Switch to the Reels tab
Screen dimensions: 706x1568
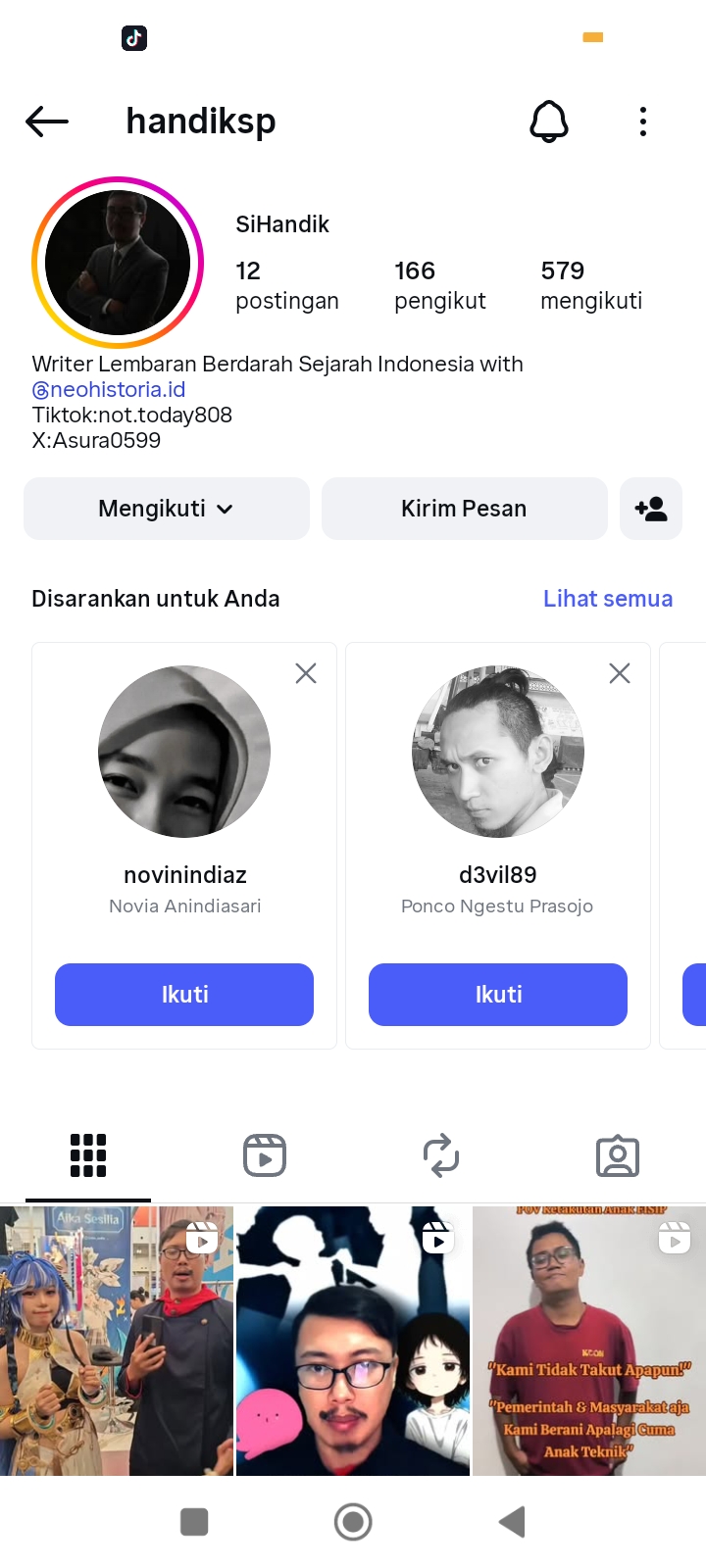coord(265,1155)
